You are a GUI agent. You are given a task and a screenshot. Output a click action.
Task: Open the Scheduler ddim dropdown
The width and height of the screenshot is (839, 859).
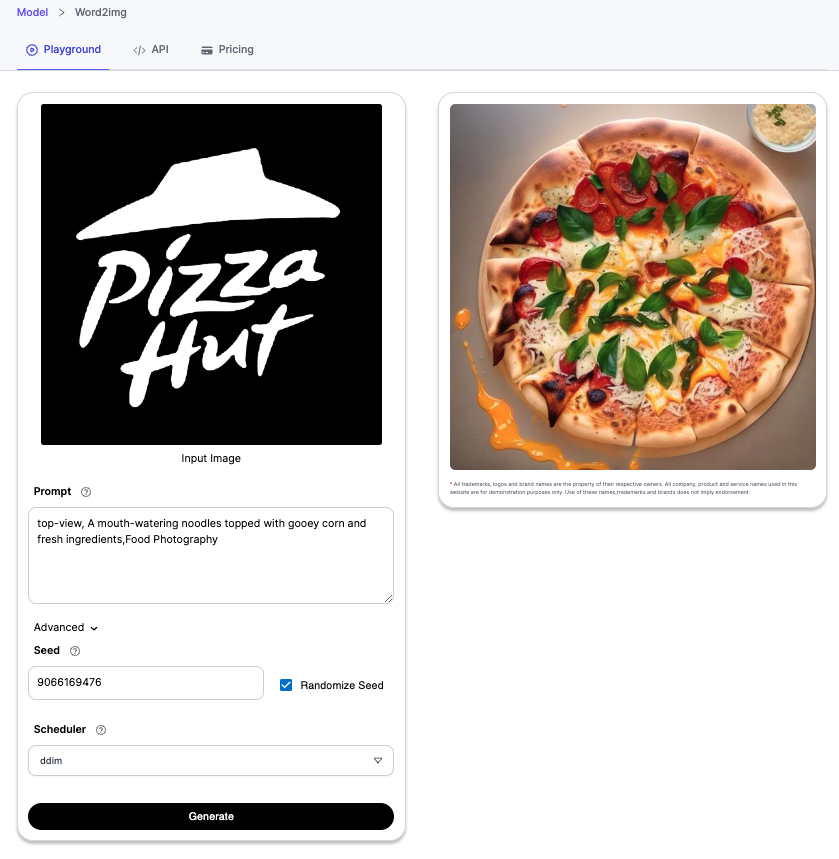211,761
